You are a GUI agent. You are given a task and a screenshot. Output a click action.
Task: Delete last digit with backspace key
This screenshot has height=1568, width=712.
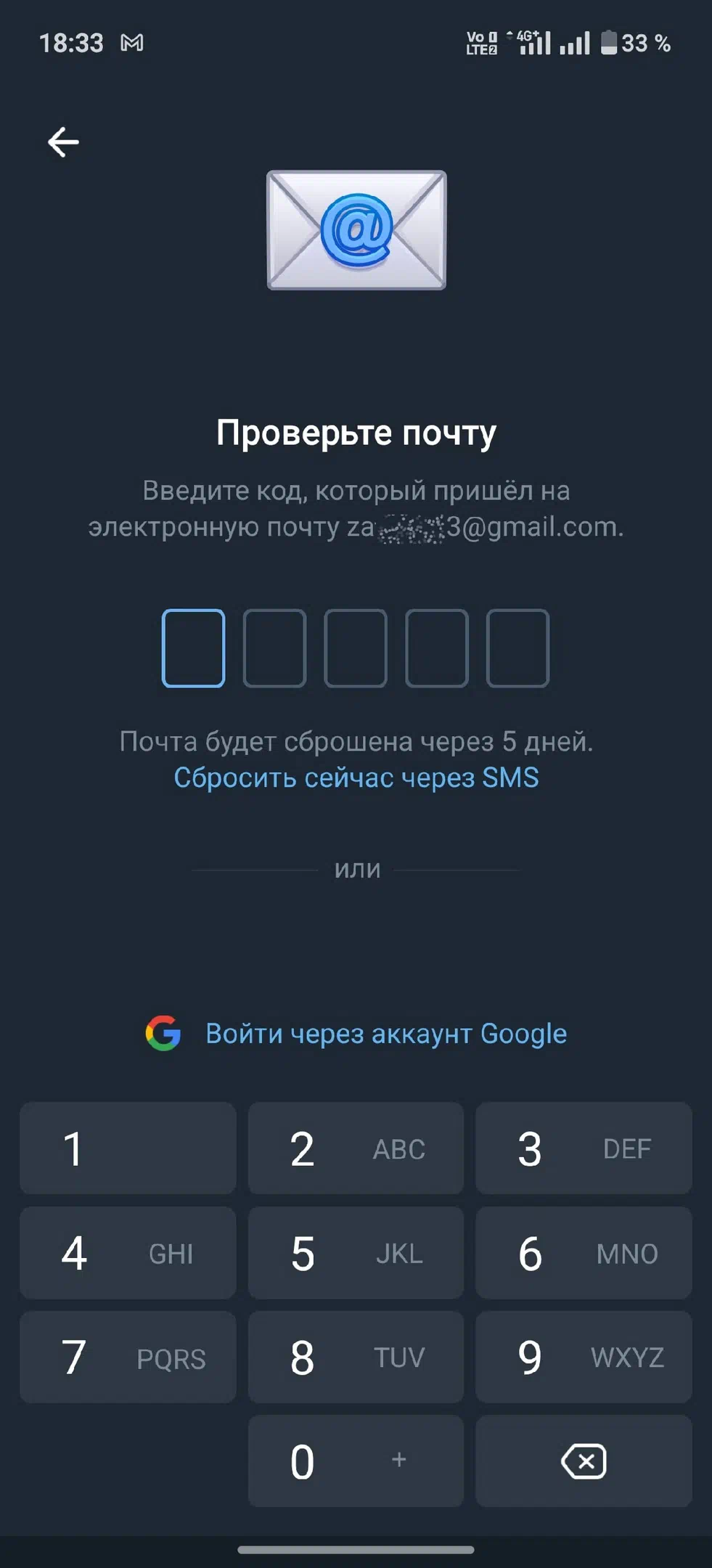click(x=584, y=1461)
